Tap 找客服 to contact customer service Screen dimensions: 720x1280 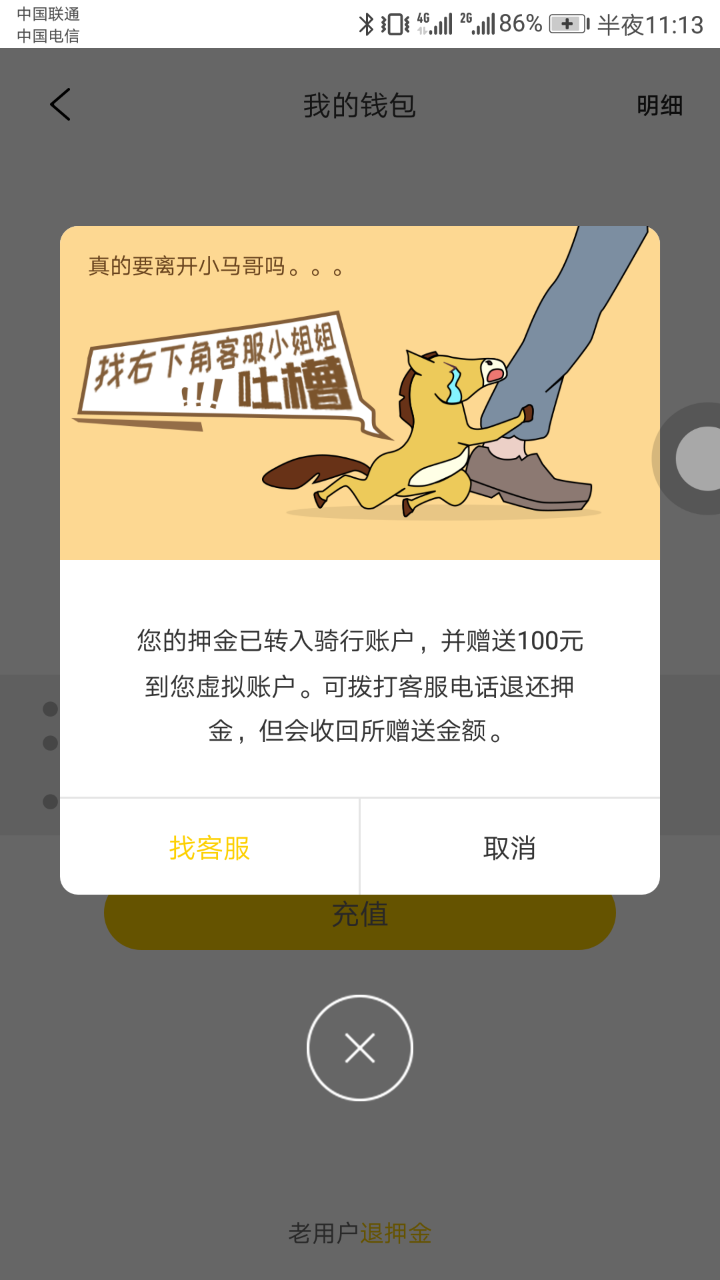[210, 848]
